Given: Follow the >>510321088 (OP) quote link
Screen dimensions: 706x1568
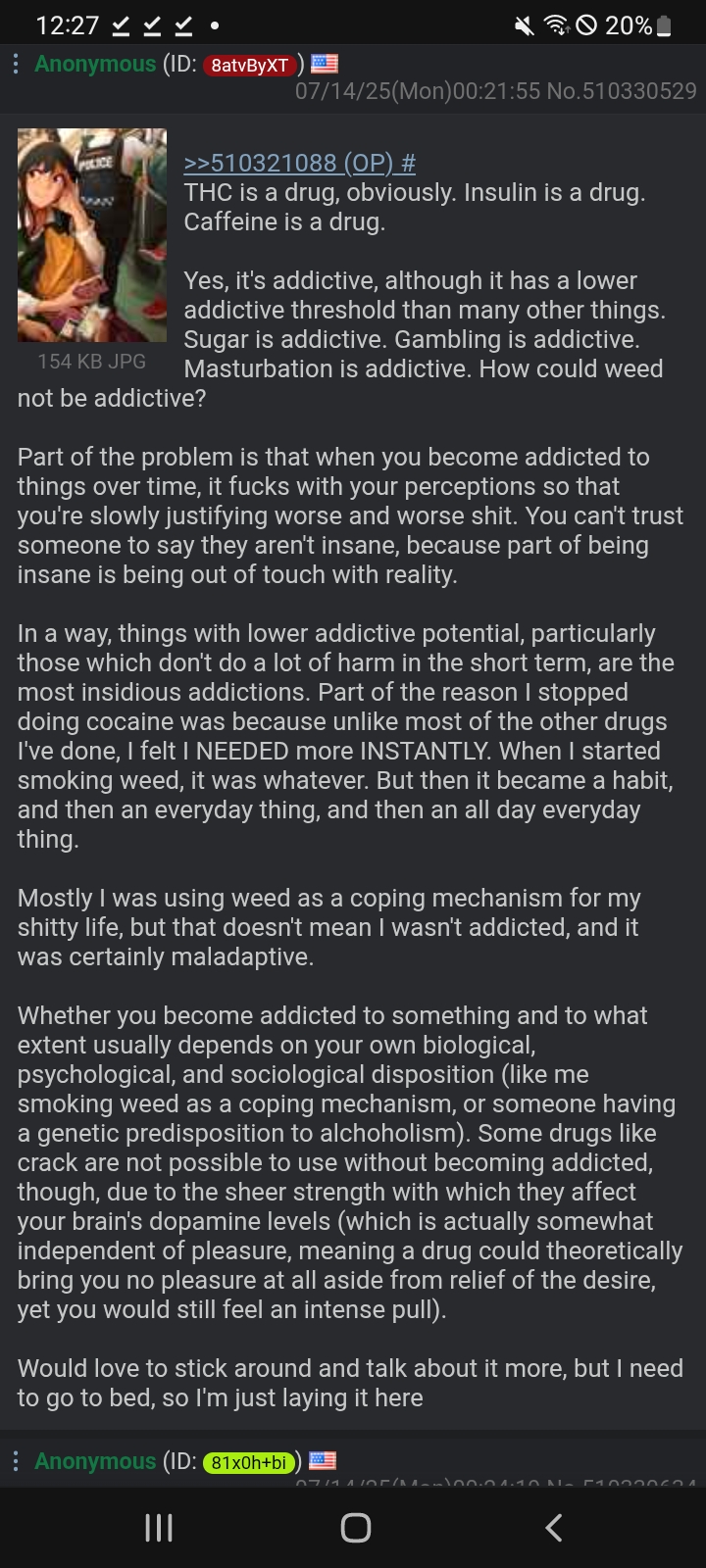Looking at the screenshot, I should pos(299,163).
